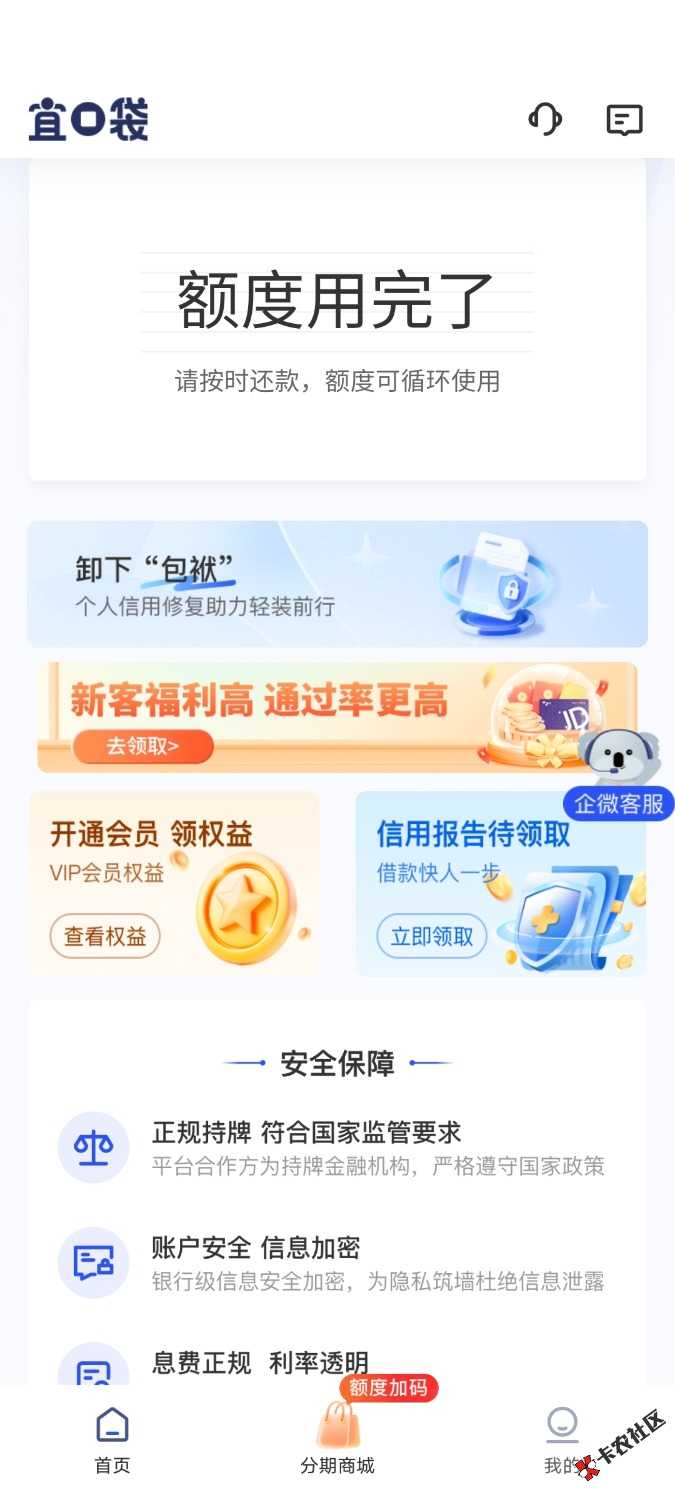Tap 去领取 on new customer banner

point(143,746)
